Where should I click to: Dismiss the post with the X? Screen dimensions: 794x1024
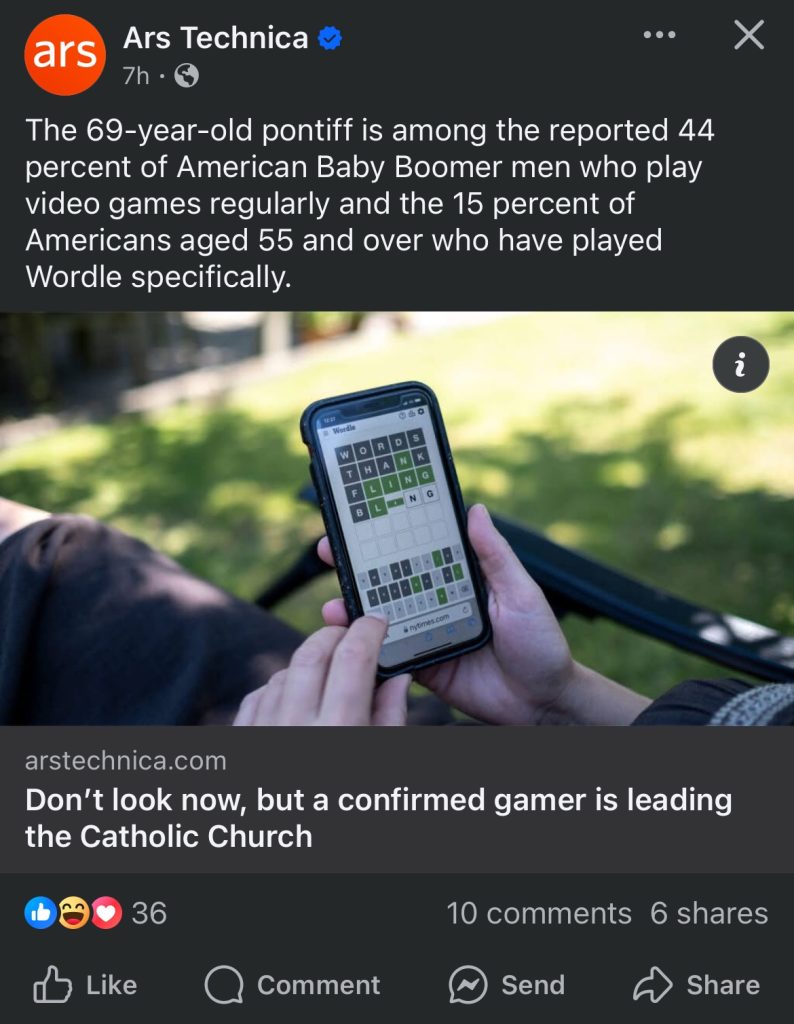[748, 35]
